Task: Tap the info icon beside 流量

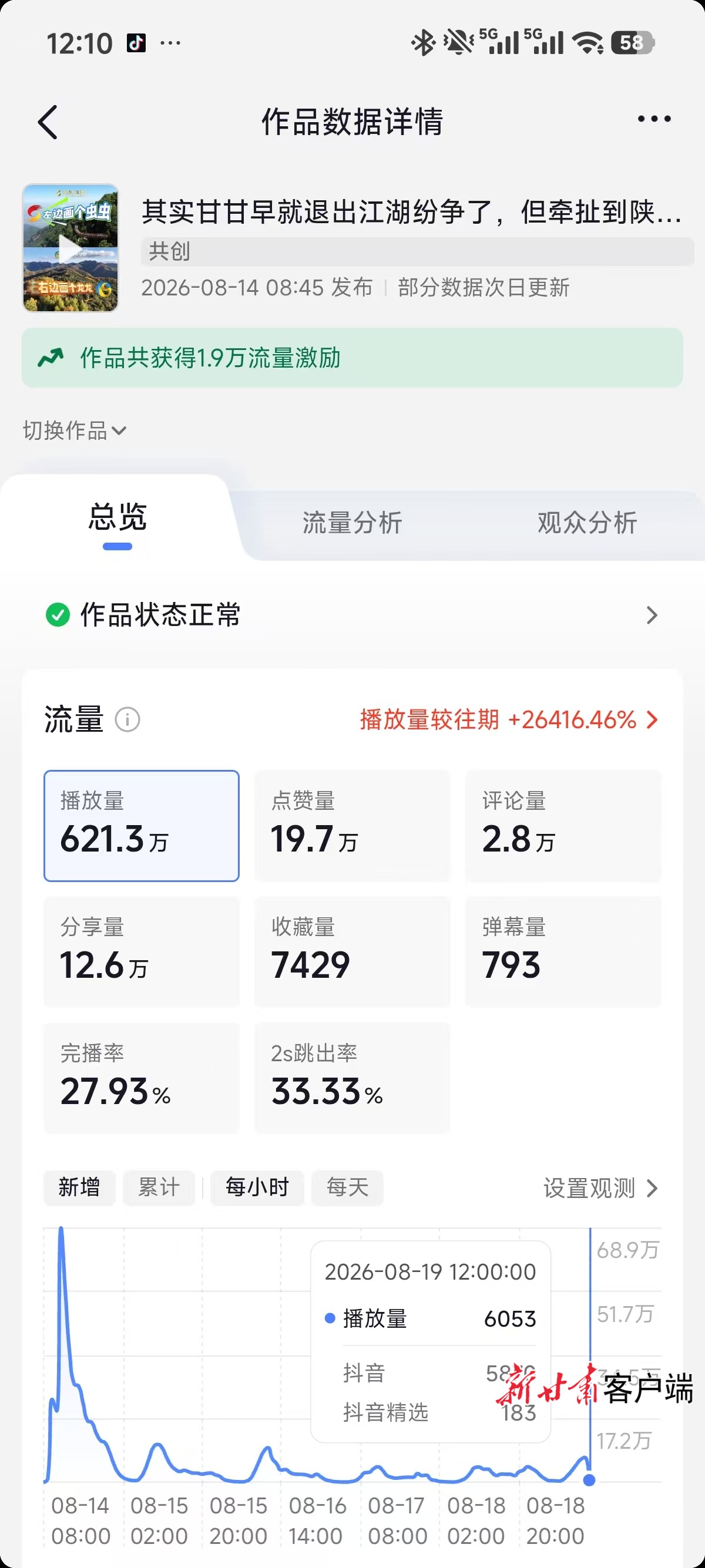Action: click(127, 719)
